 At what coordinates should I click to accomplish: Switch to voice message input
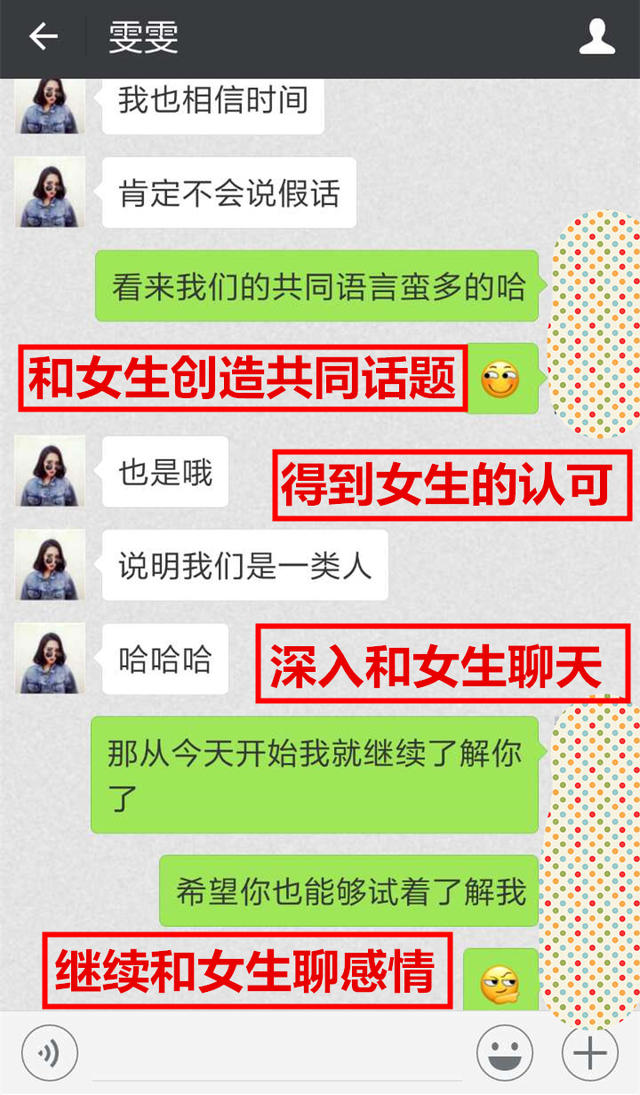[49, 1053]
